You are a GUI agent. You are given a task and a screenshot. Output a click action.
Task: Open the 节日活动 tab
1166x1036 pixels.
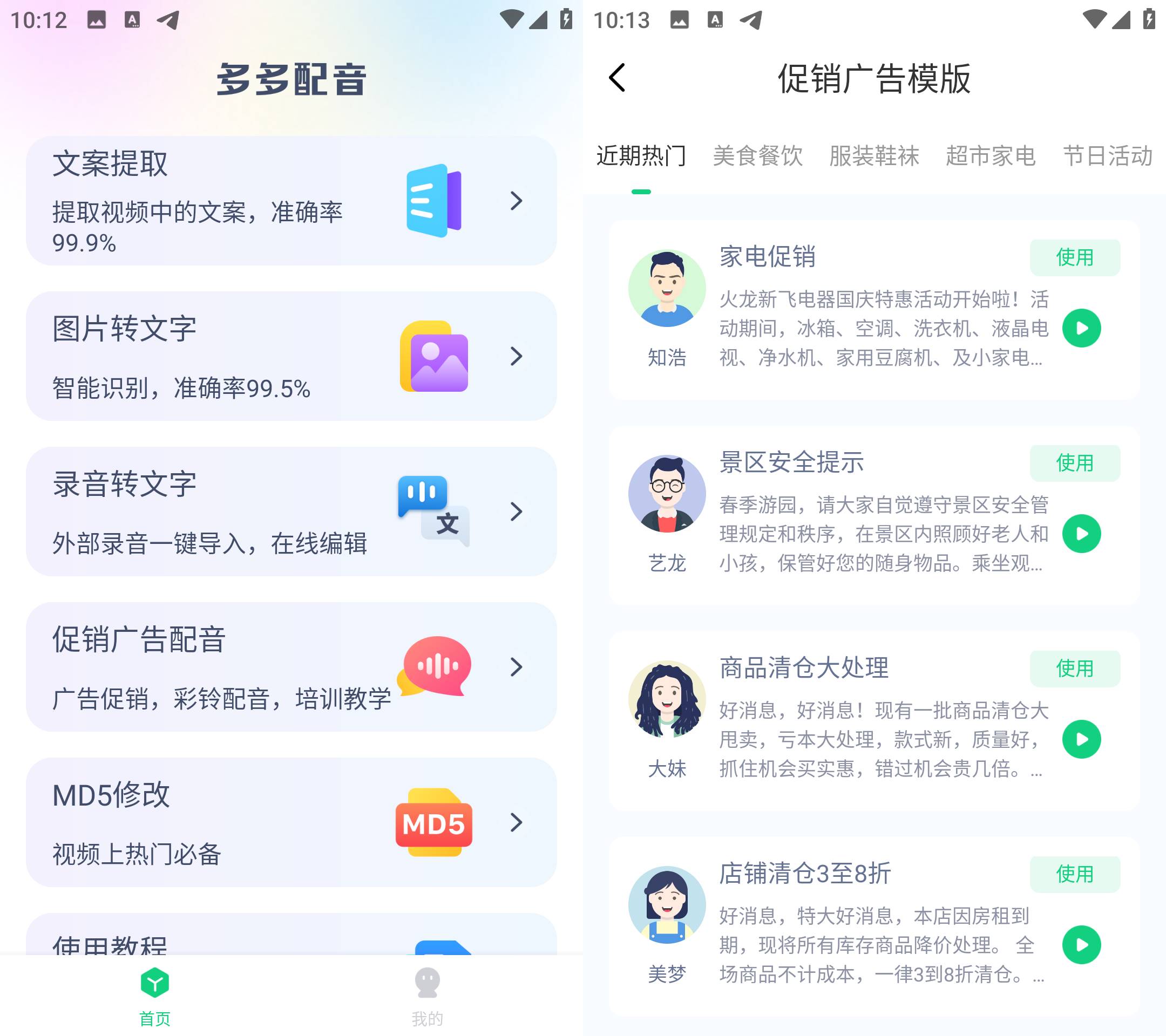(x=1107, y=155)
